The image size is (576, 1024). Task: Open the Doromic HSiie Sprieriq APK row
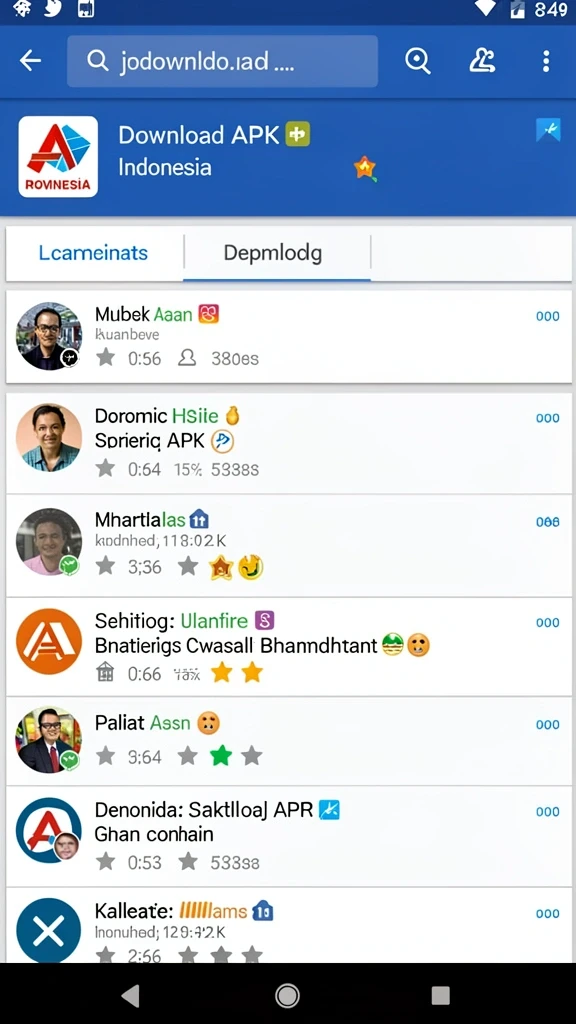[x=288, y=442]
